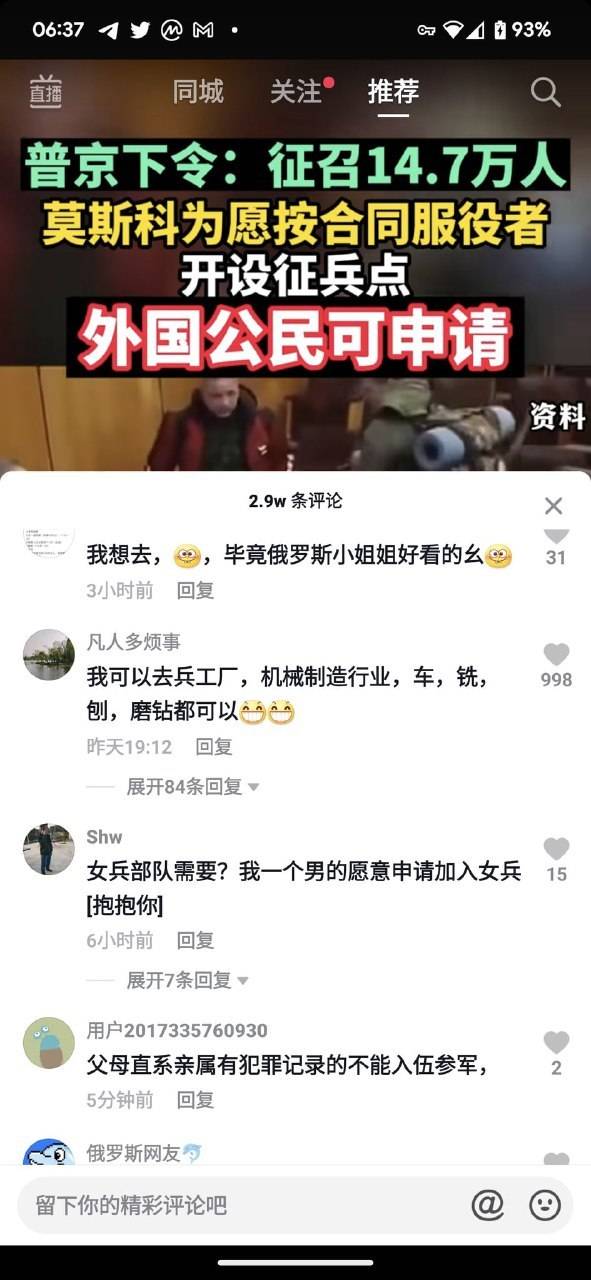Open Shw's profile avatar
Image resolution: width=591 pixels, height=1280 pixels.
[49, 849]
